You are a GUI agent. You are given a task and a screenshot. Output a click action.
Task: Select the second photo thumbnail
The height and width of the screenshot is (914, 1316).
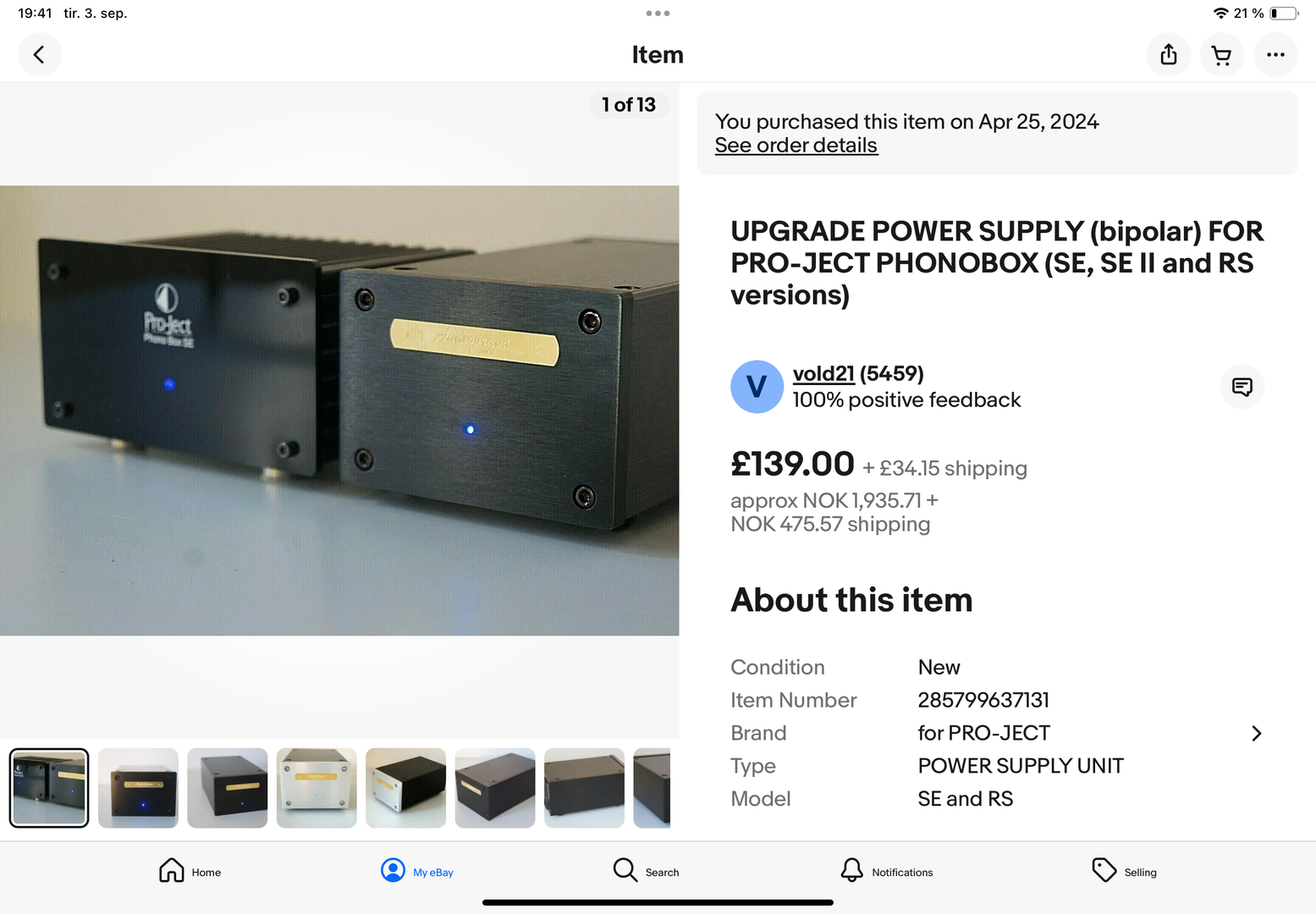[x=138, y=788]
